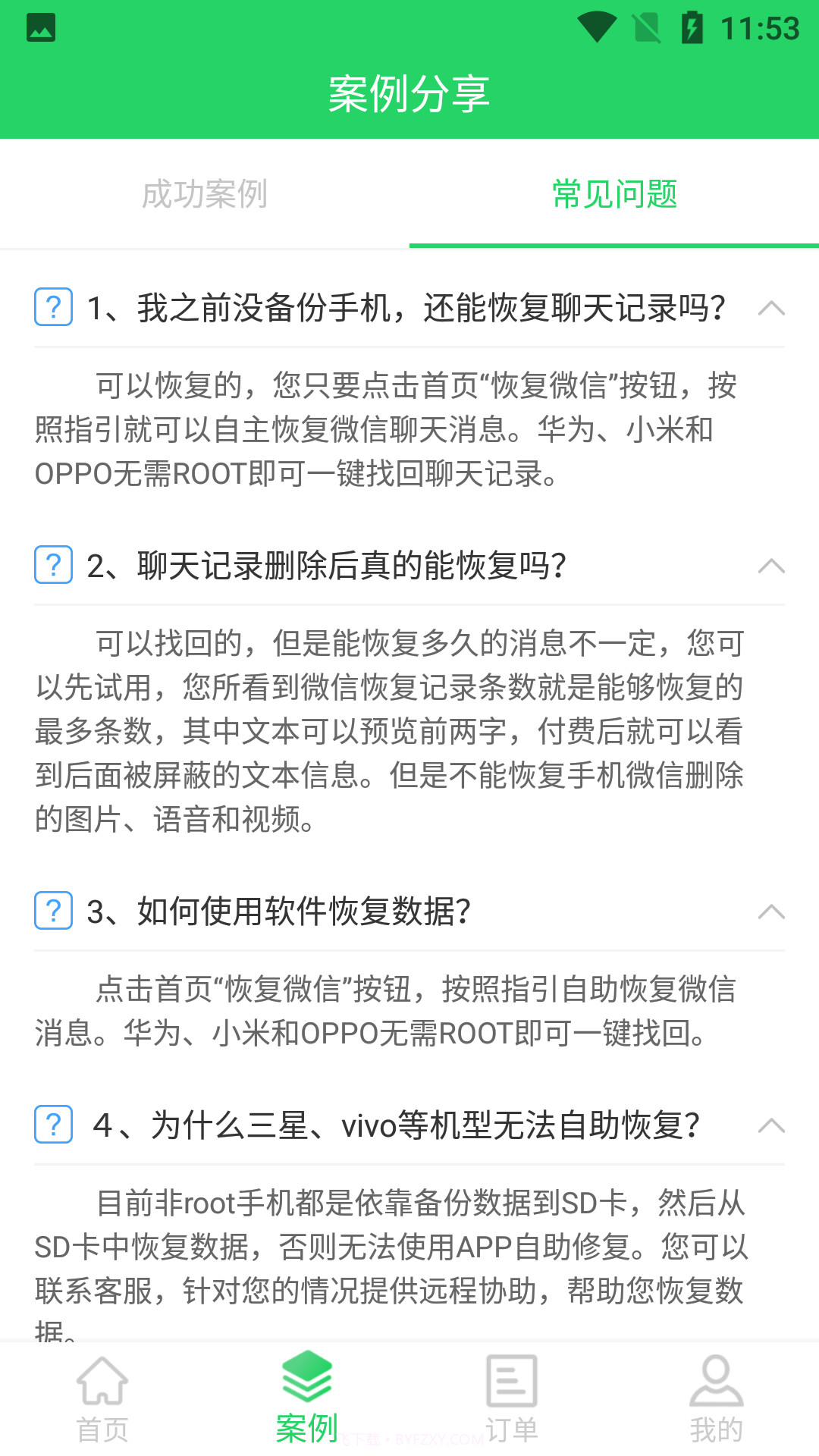Open question 1 text about restoring chats
The image size is (819, 1456).
point(406,307)
